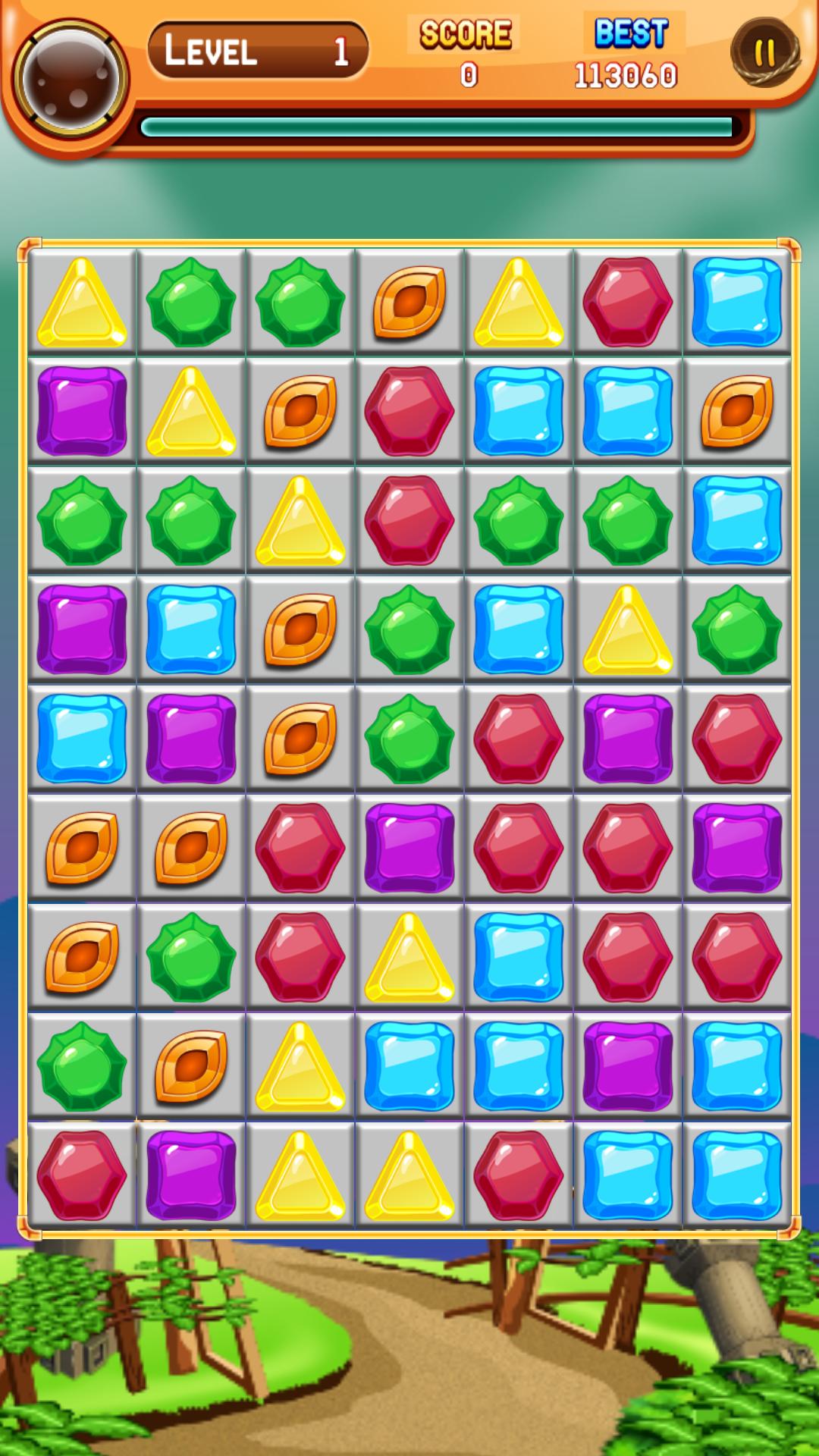Tap the SCORE label
Viewport: 819px width, 1456px height.
coord(466,34)
